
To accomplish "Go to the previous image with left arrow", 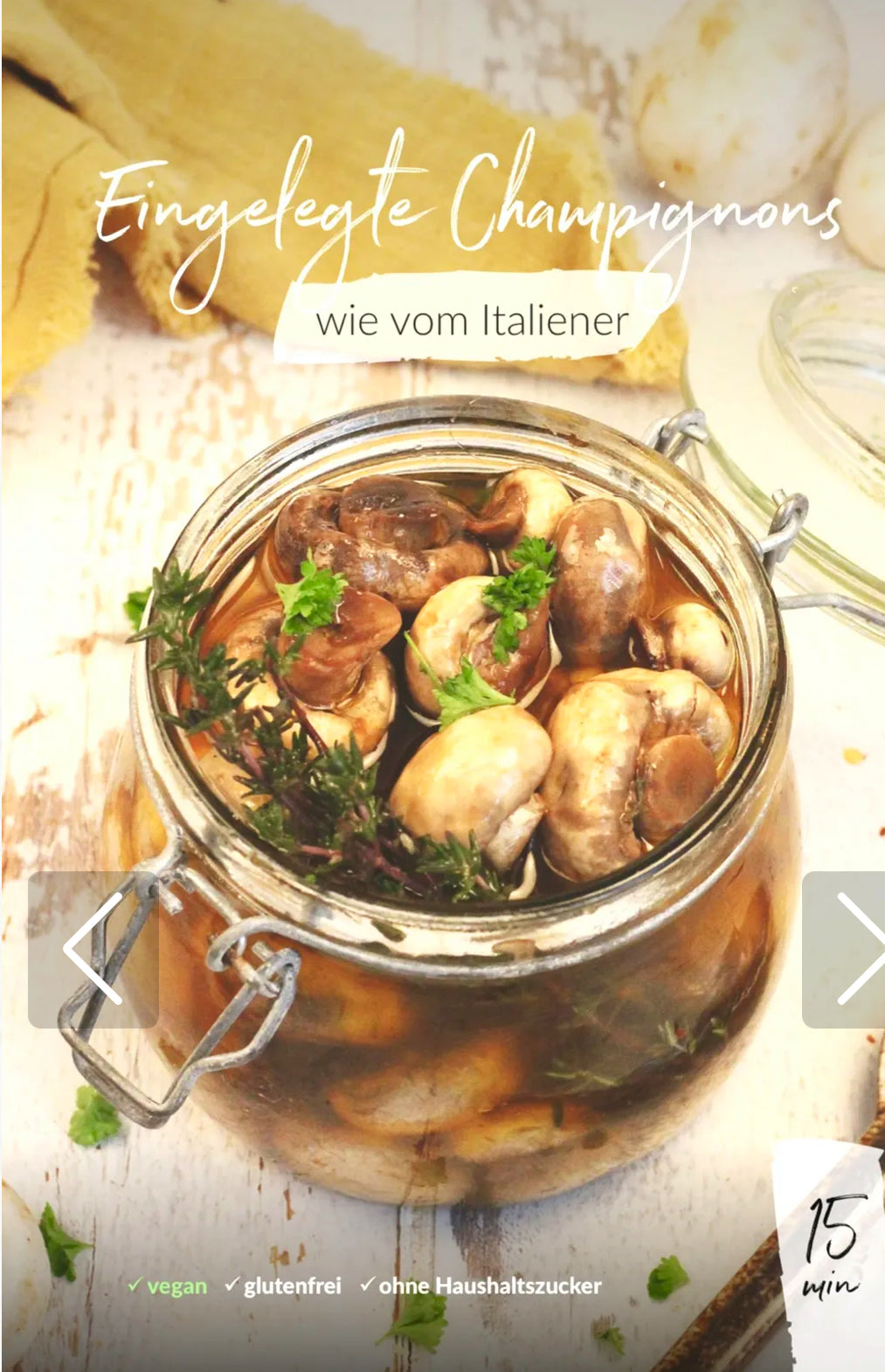I will tap(93, 949).
